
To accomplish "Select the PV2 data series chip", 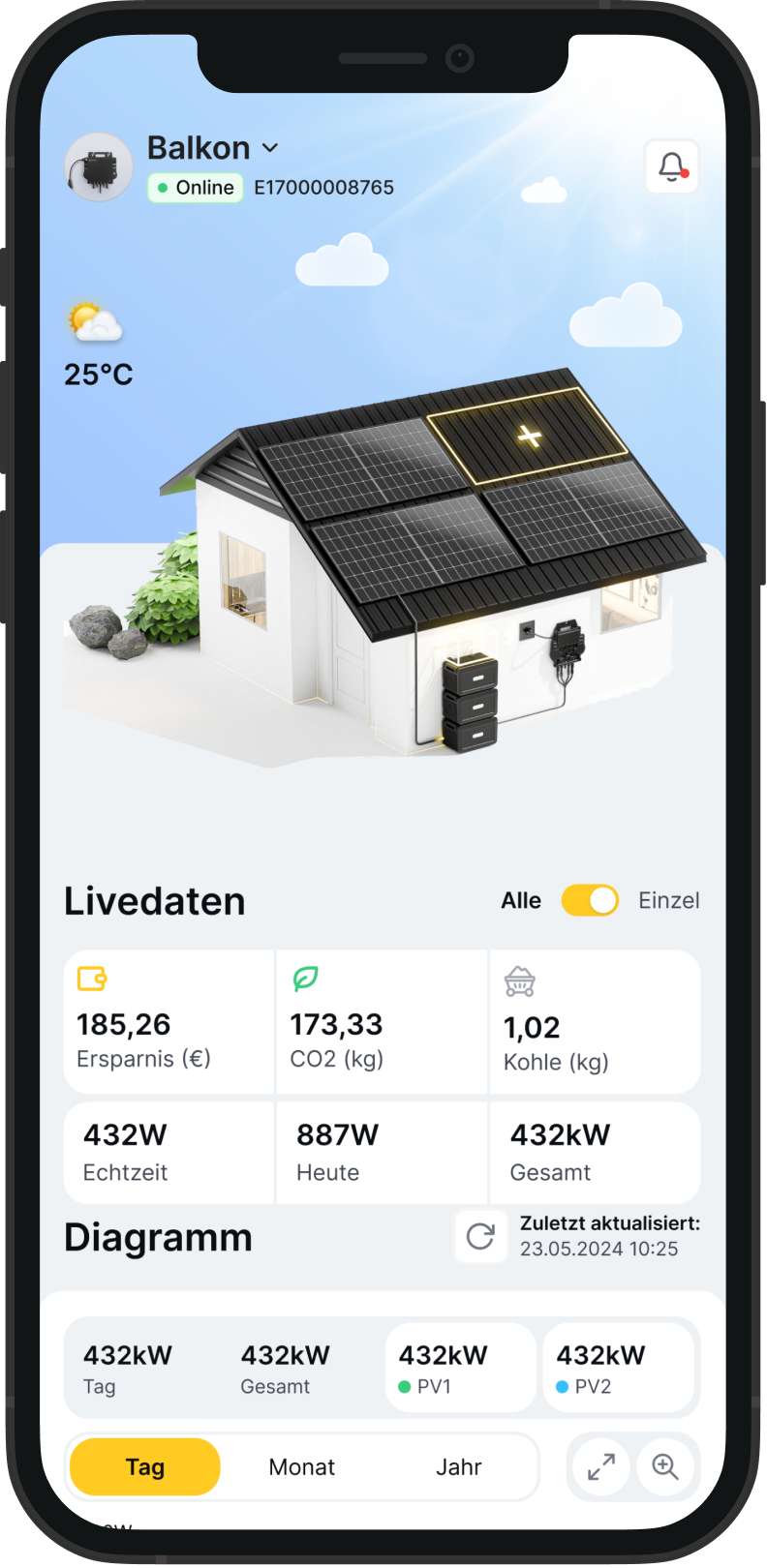I will (618, 1368).
